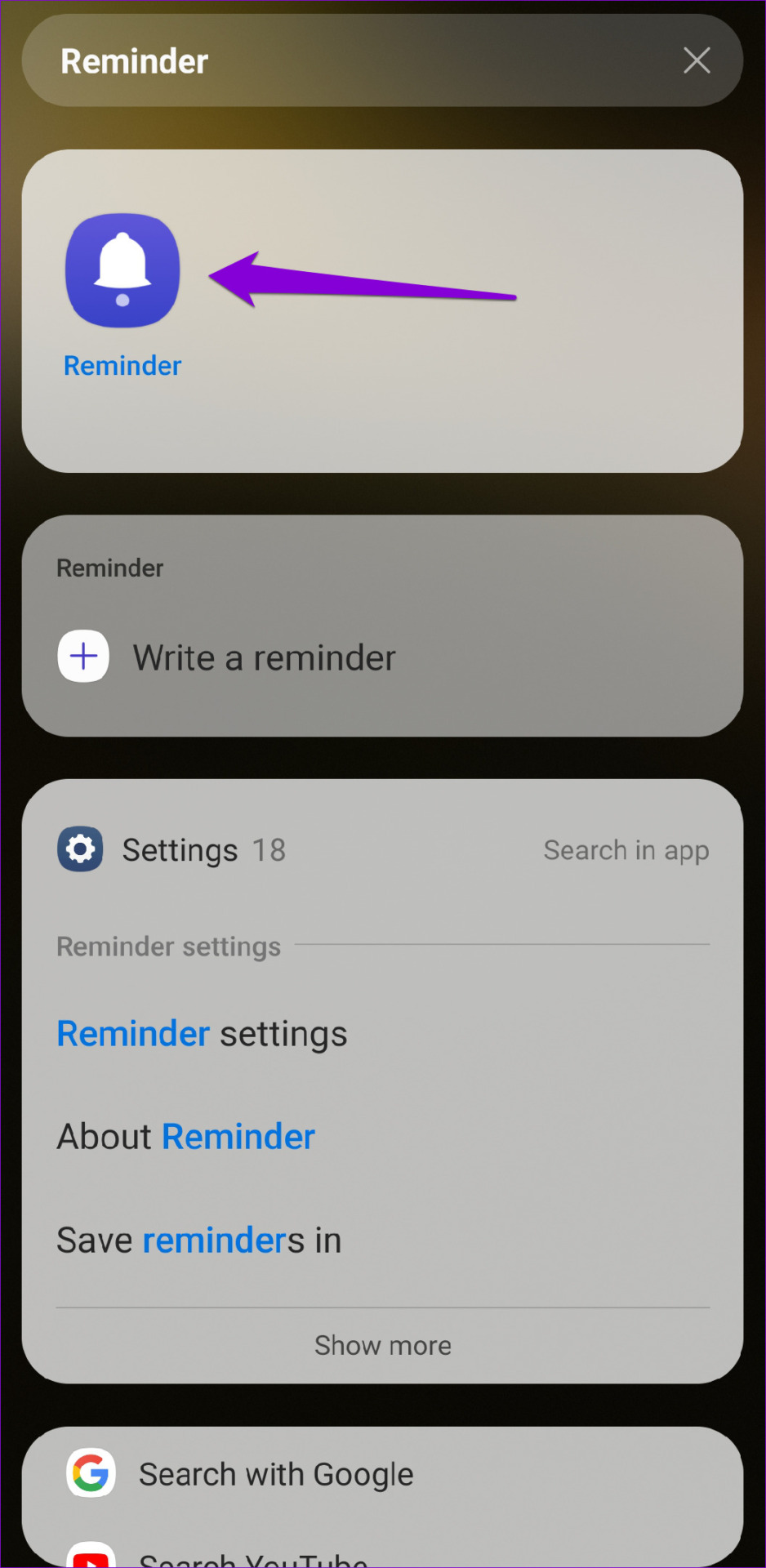This screenshot has height=1568, width=766.
Task: Clear the Reminder search query
Action: point(697,60)
